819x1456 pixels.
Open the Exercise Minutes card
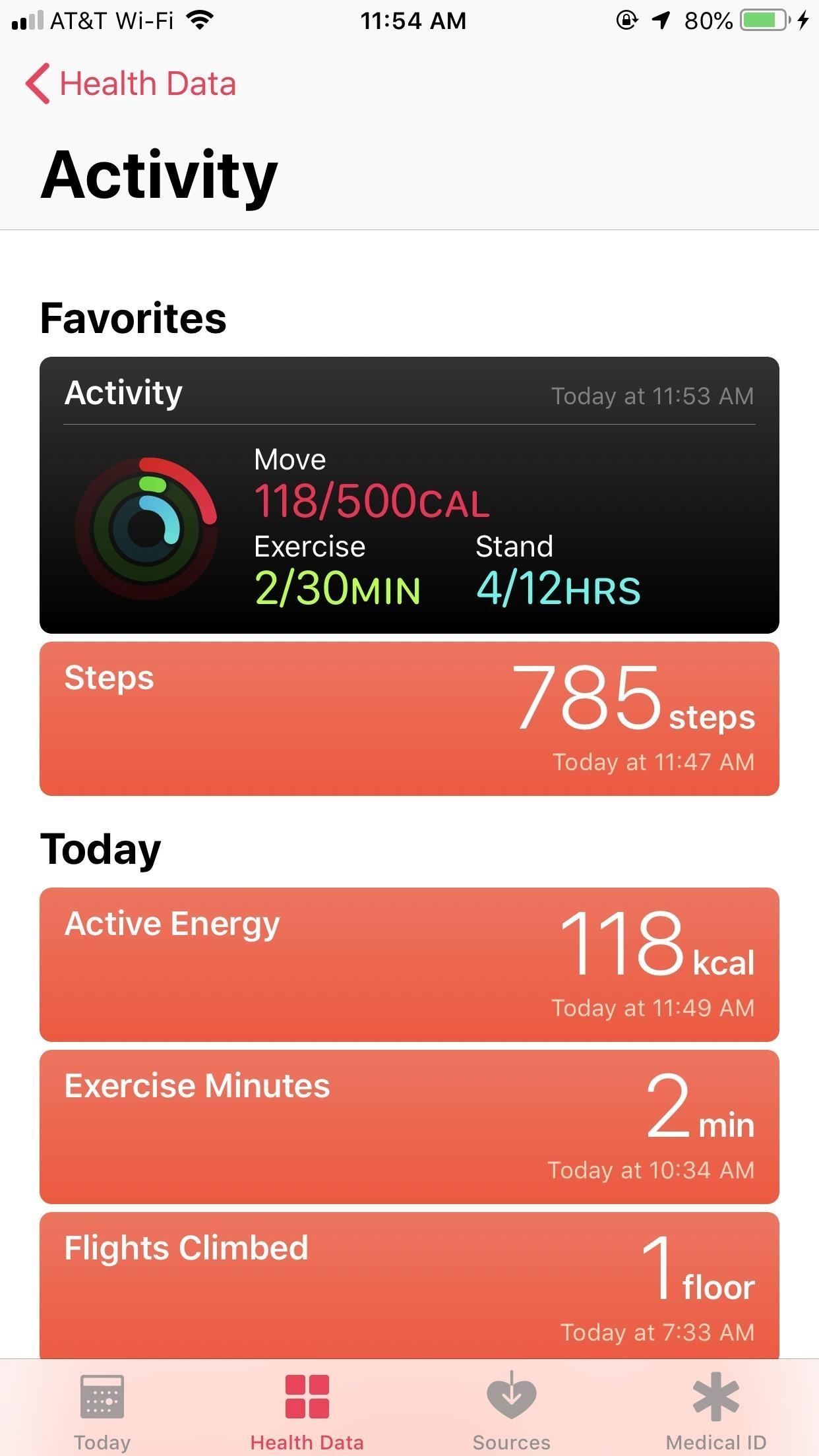[409, 1126]
